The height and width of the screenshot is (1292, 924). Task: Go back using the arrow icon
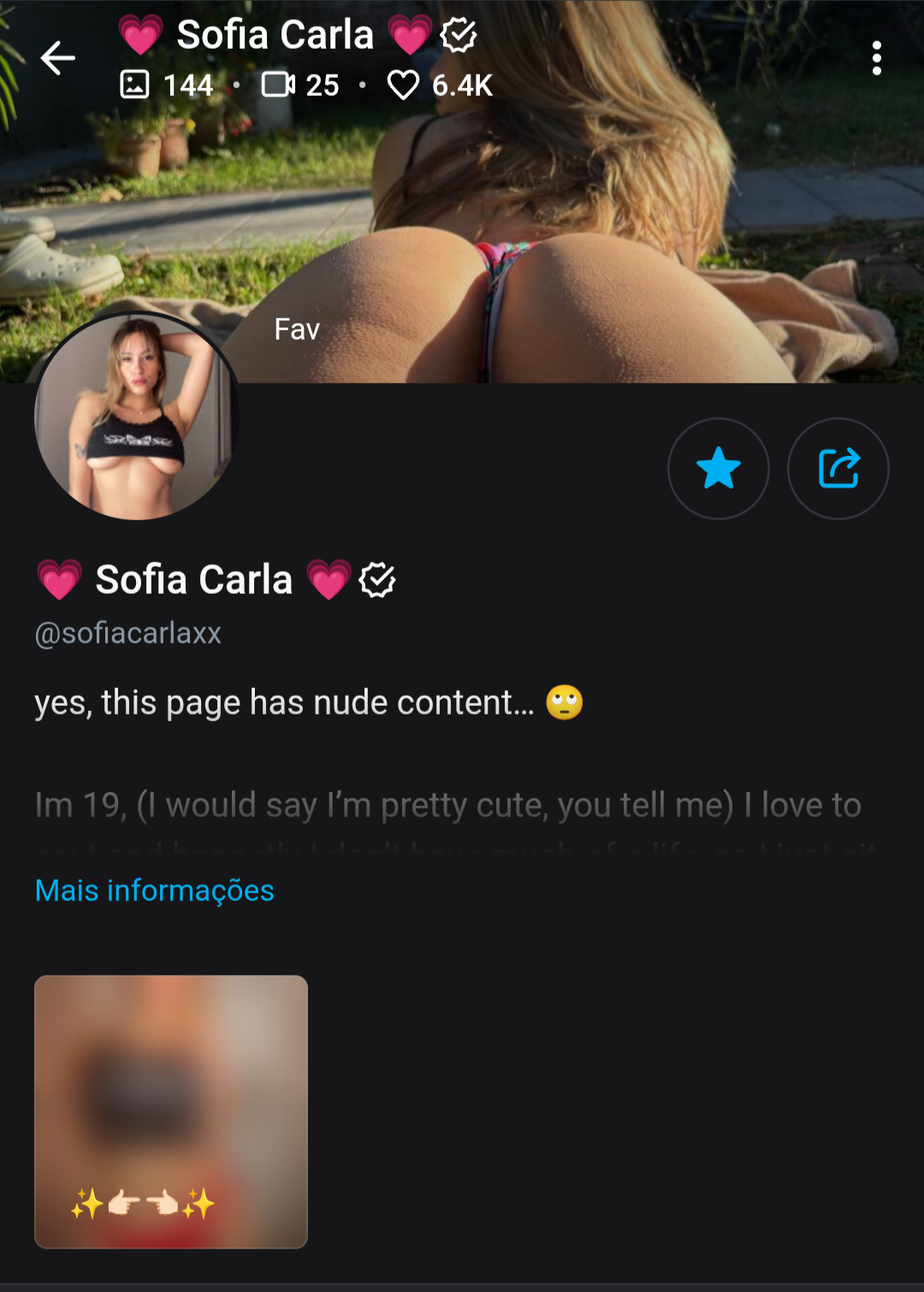pyautogui.click(x=58, y=58)
